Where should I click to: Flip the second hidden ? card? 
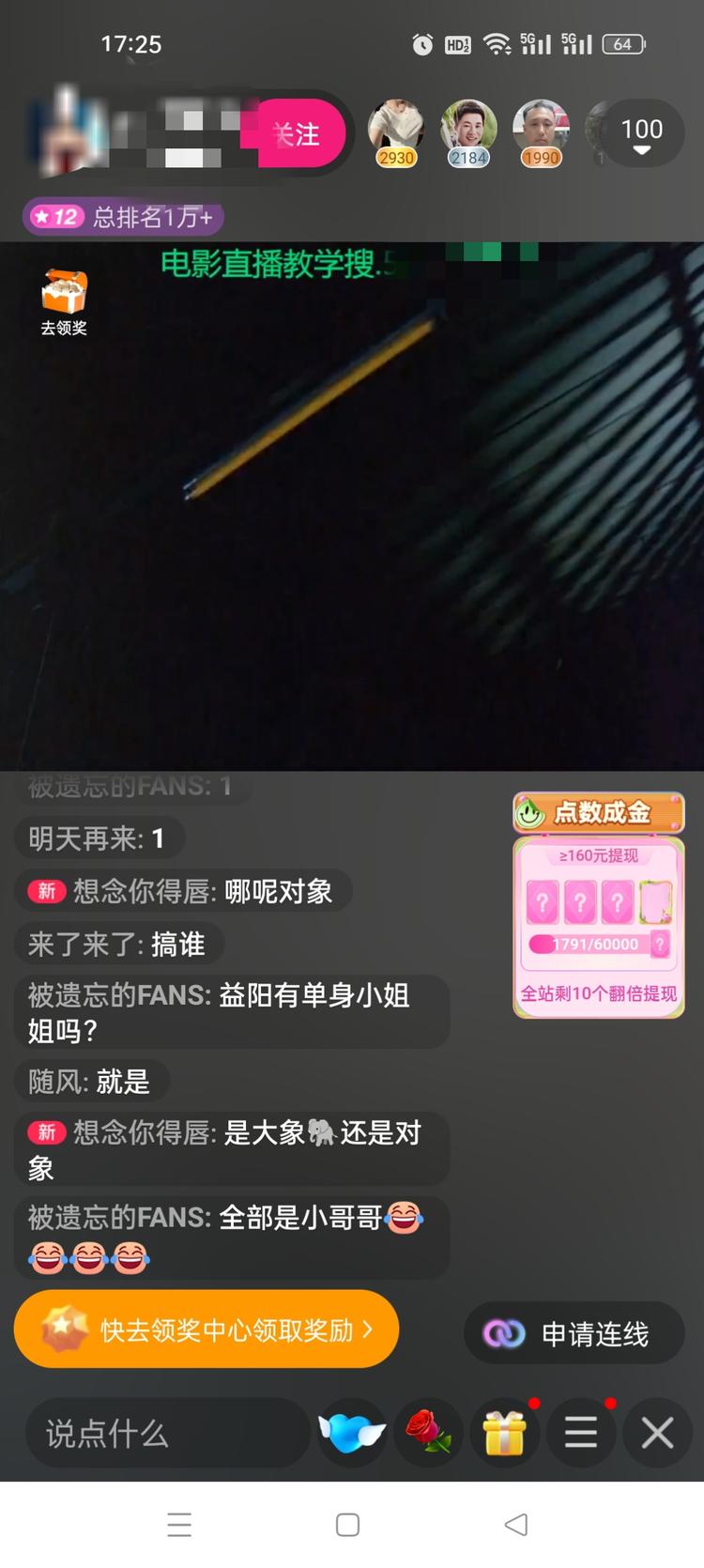click(x=580, y=902)
